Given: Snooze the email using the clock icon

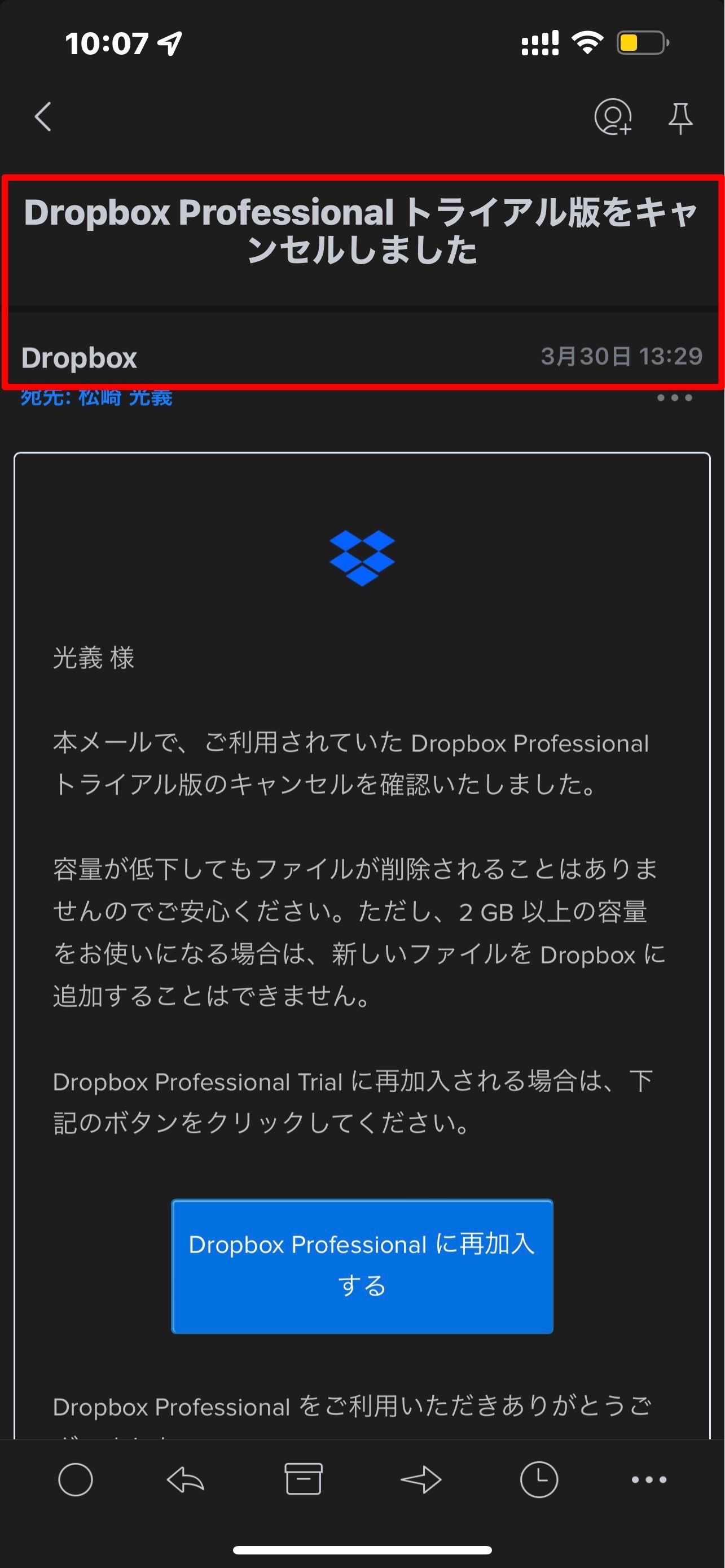Looking at the screenshot, I should click(x=538, y=1481).
